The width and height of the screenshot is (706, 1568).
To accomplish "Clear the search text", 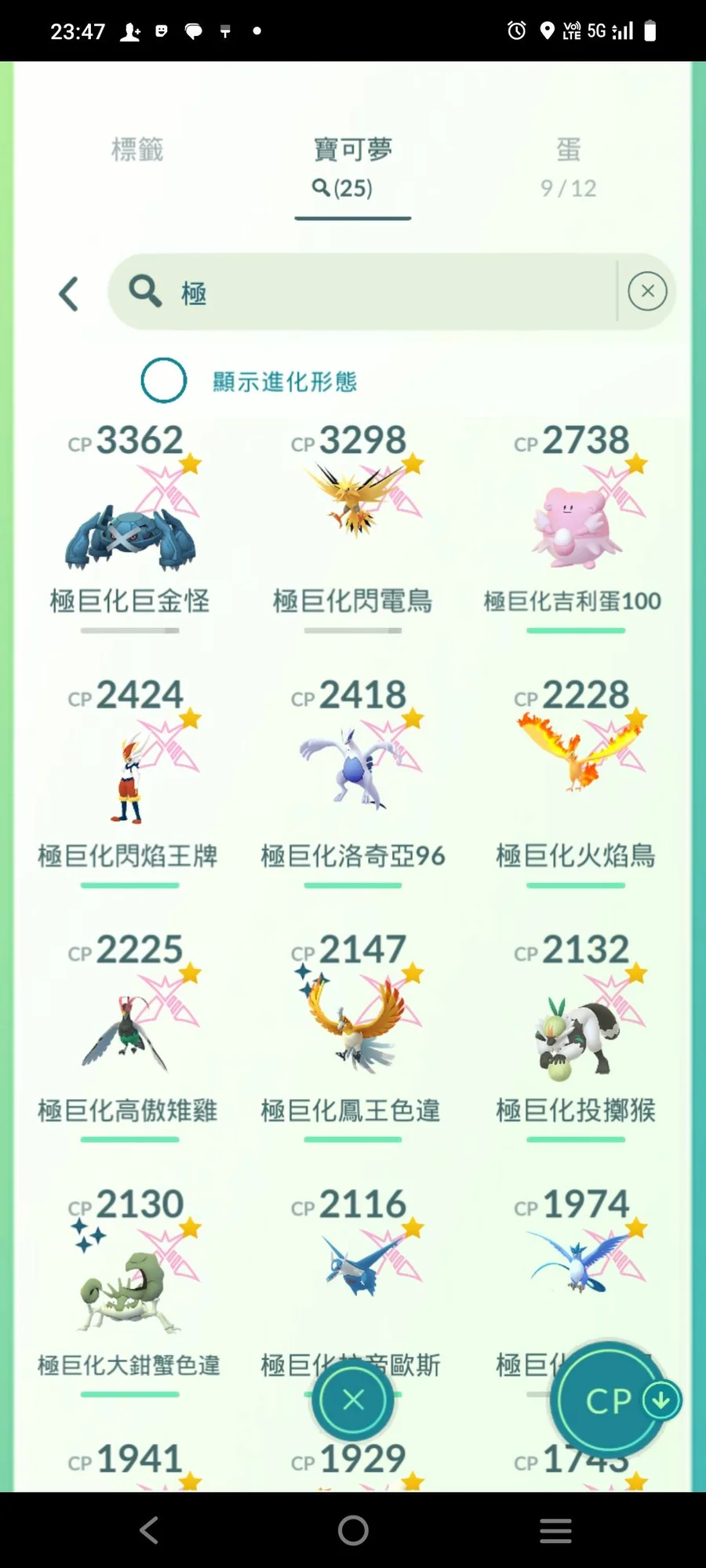I will click(647, 292).
